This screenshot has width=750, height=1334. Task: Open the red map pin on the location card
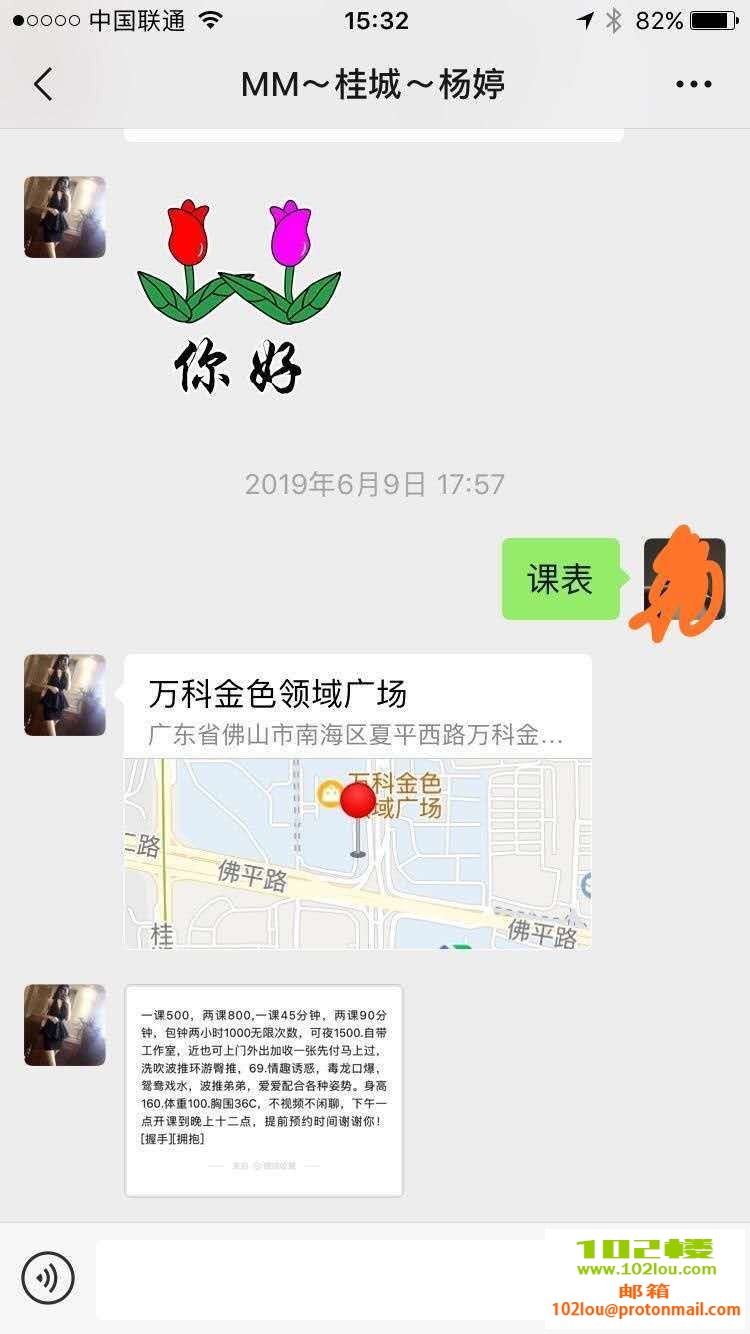pyautogui.click(x=357, y=800)
